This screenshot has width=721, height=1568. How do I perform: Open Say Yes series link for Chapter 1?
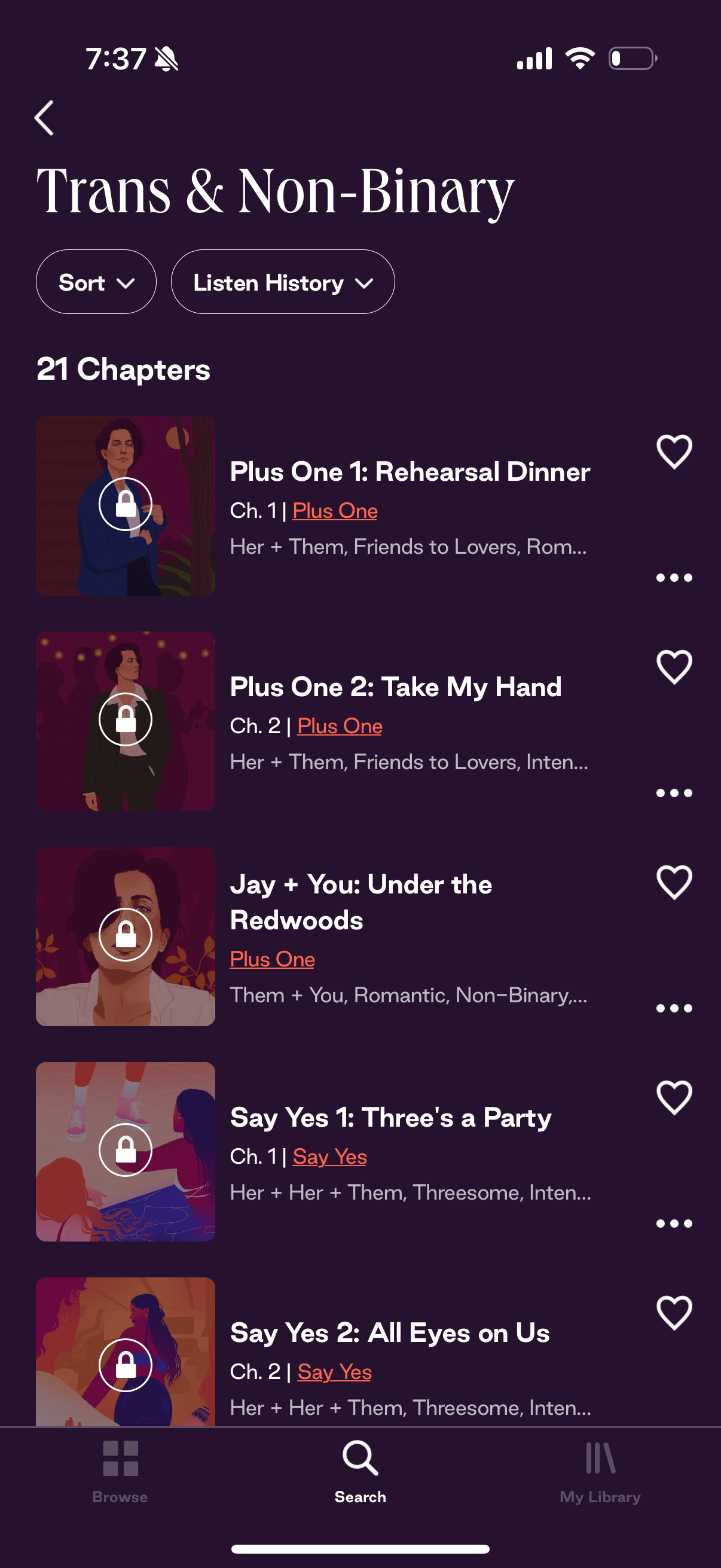coord(329,1157)
